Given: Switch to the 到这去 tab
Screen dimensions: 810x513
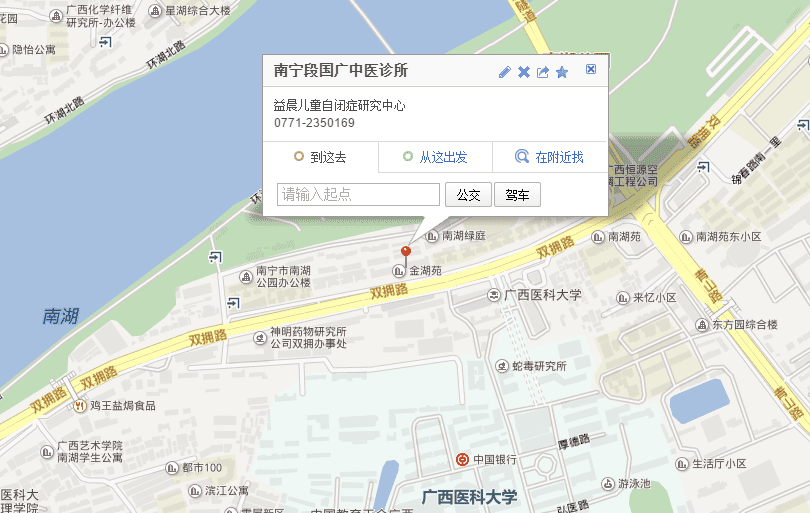Looking at the screenshot, I should [x=320, y=158].
